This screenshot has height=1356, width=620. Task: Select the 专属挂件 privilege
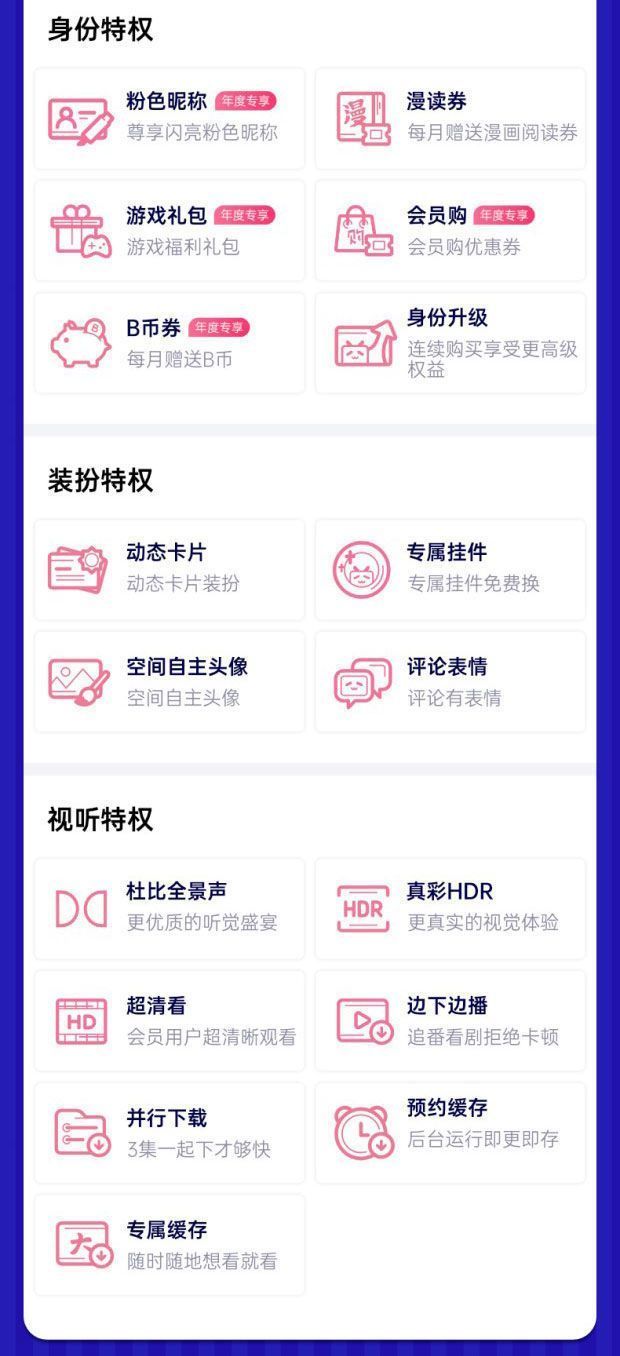tap(450, 569)
